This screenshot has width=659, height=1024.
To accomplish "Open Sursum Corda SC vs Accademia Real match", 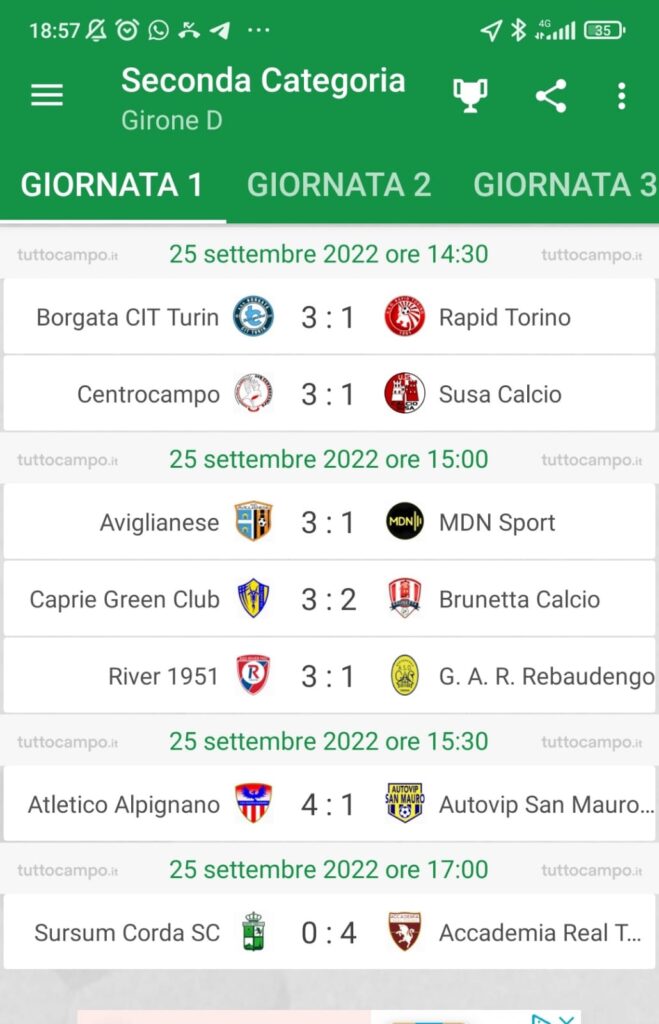I will point(329,932).
